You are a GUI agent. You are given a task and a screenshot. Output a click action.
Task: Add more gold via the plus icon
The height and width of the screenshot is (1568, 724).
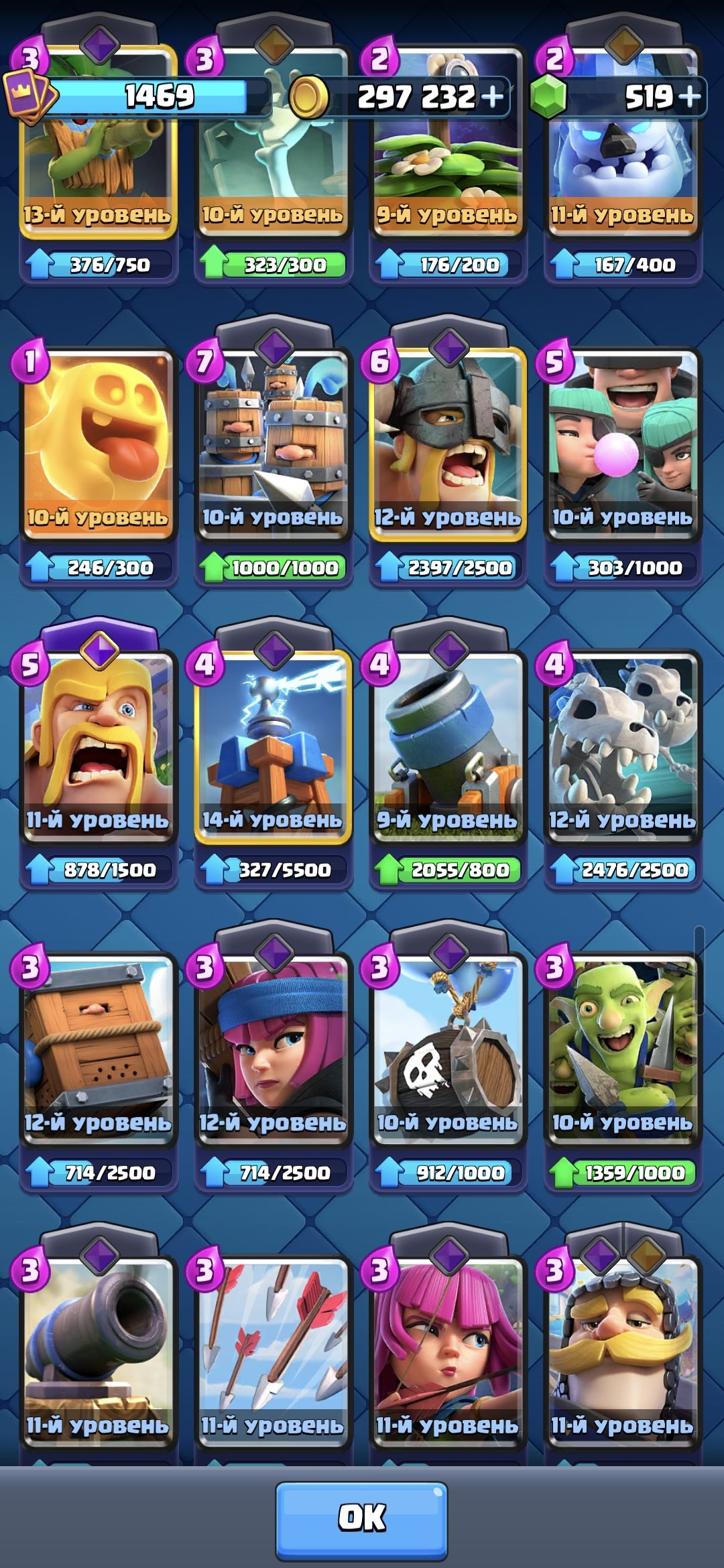tap(493, 96)
